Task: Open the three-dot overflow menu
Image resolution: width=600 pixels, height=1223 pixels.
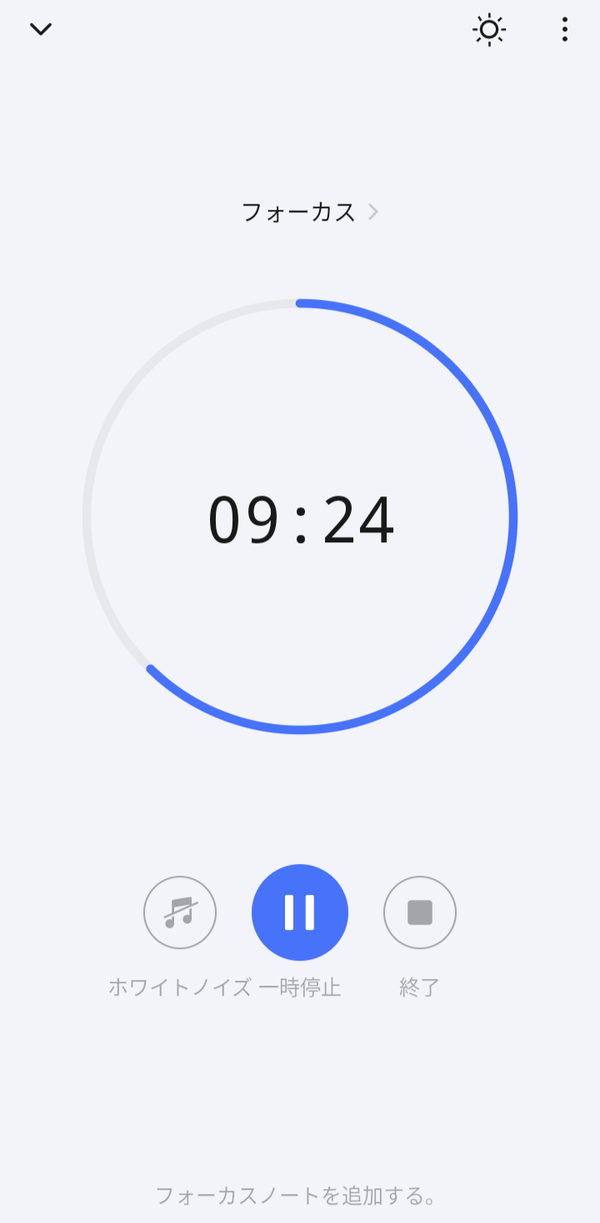Action: 565,30
